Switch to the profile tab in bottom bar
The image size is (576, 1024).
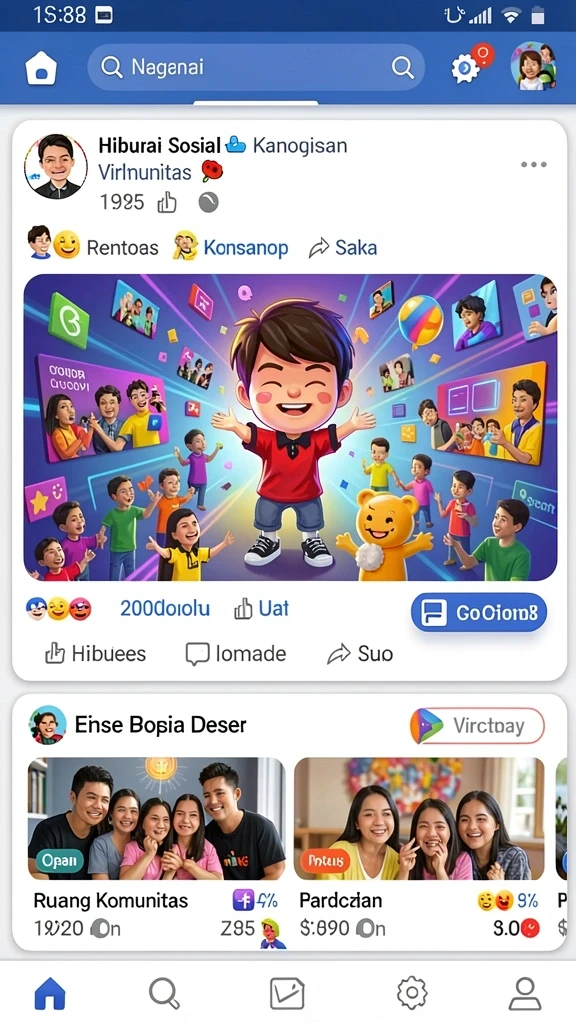[x=525, y=993]
